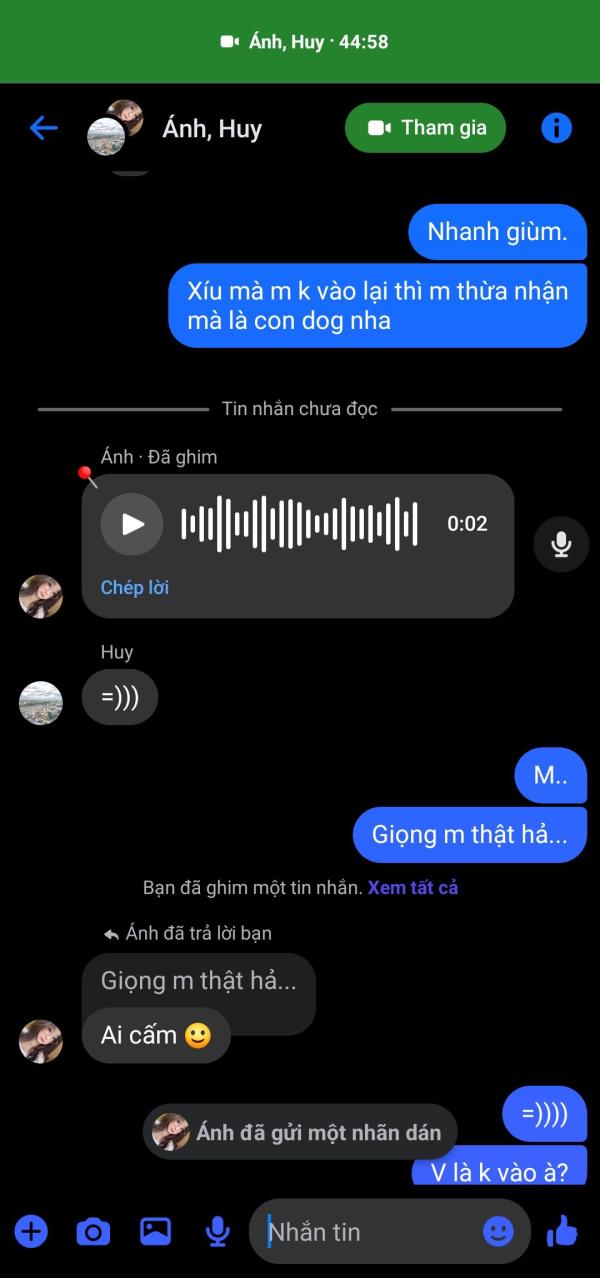
Task: Tap the microphone button beside voice message
Action: [x=561, y=544]
